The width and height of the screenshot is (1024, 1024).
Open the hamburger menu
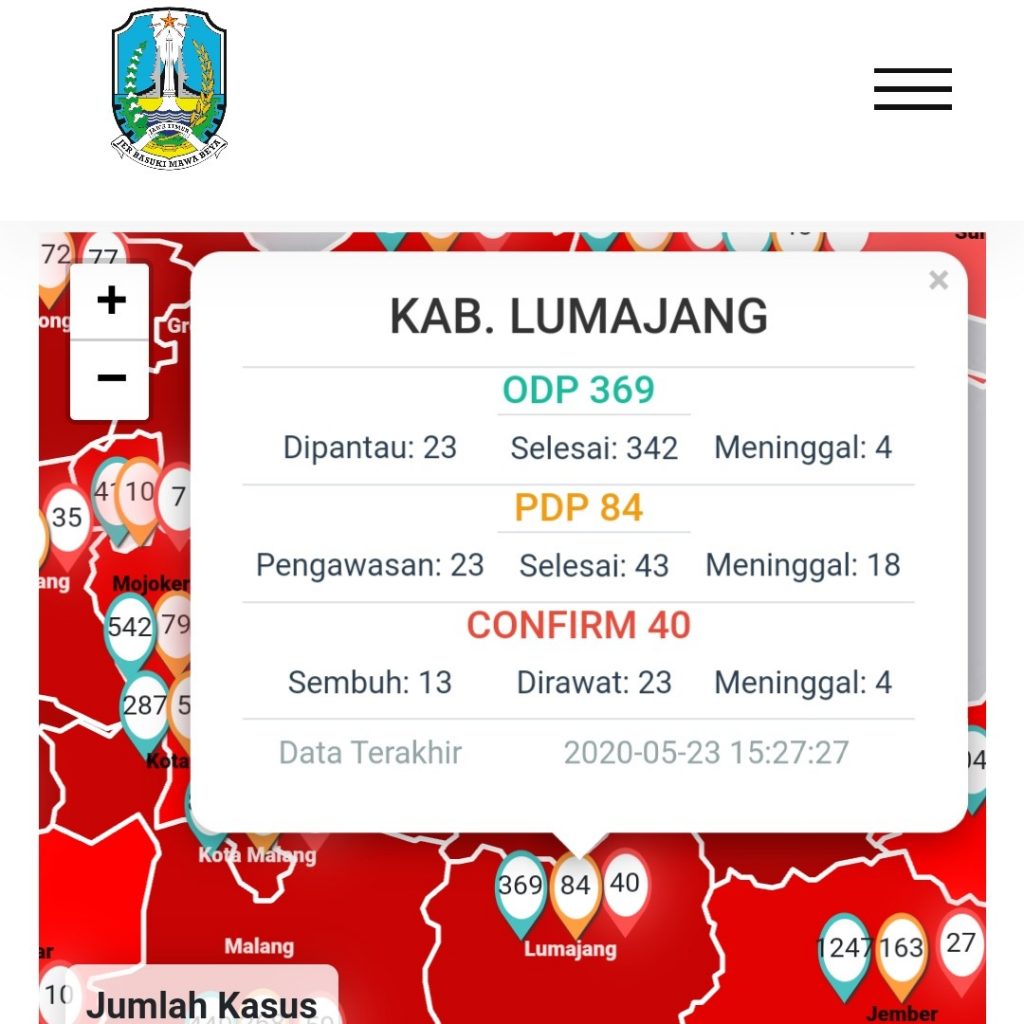pyautogui.click(x=912, y=89)
